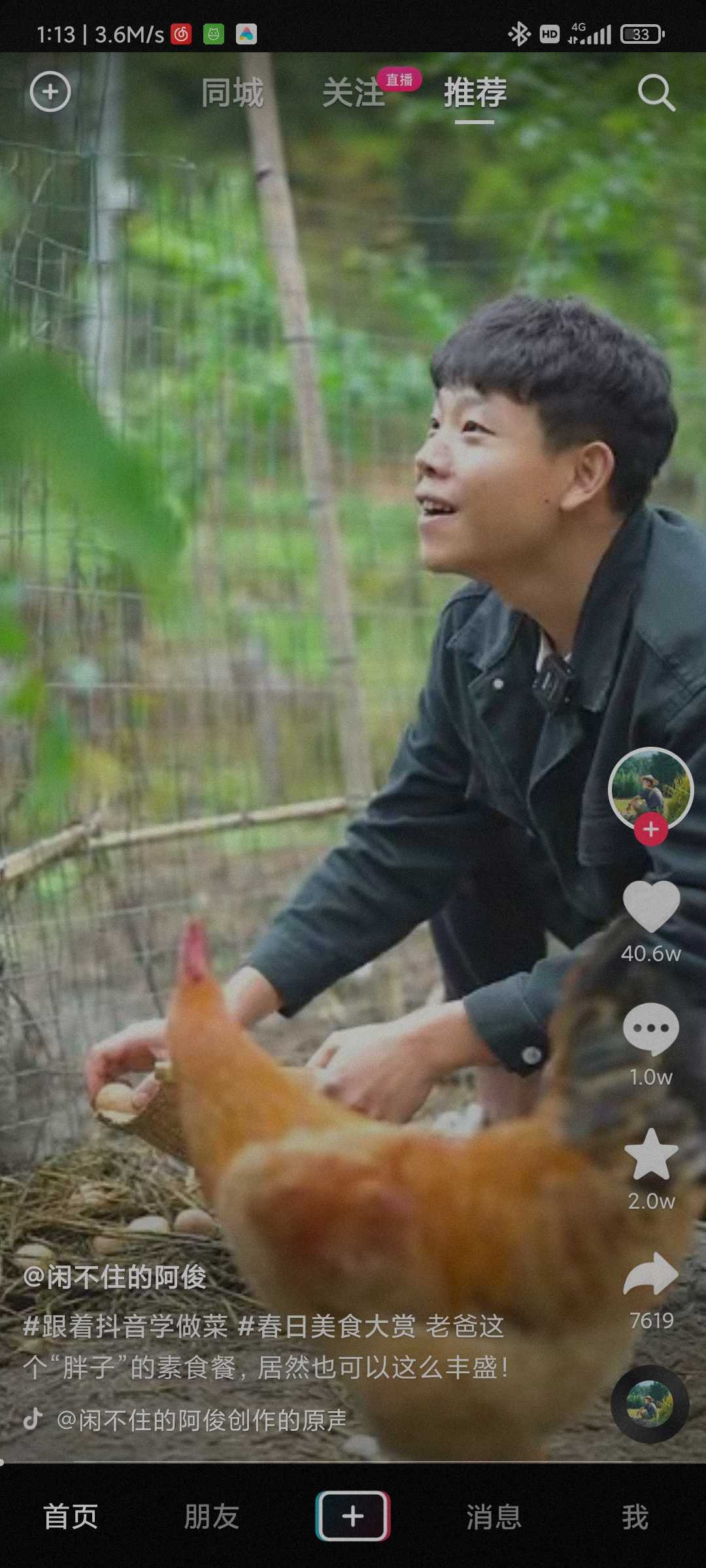The height and width of the screenshot is (1568, 706).
Task: Select the 推荐 tab
Action: (x=475, y=92)
